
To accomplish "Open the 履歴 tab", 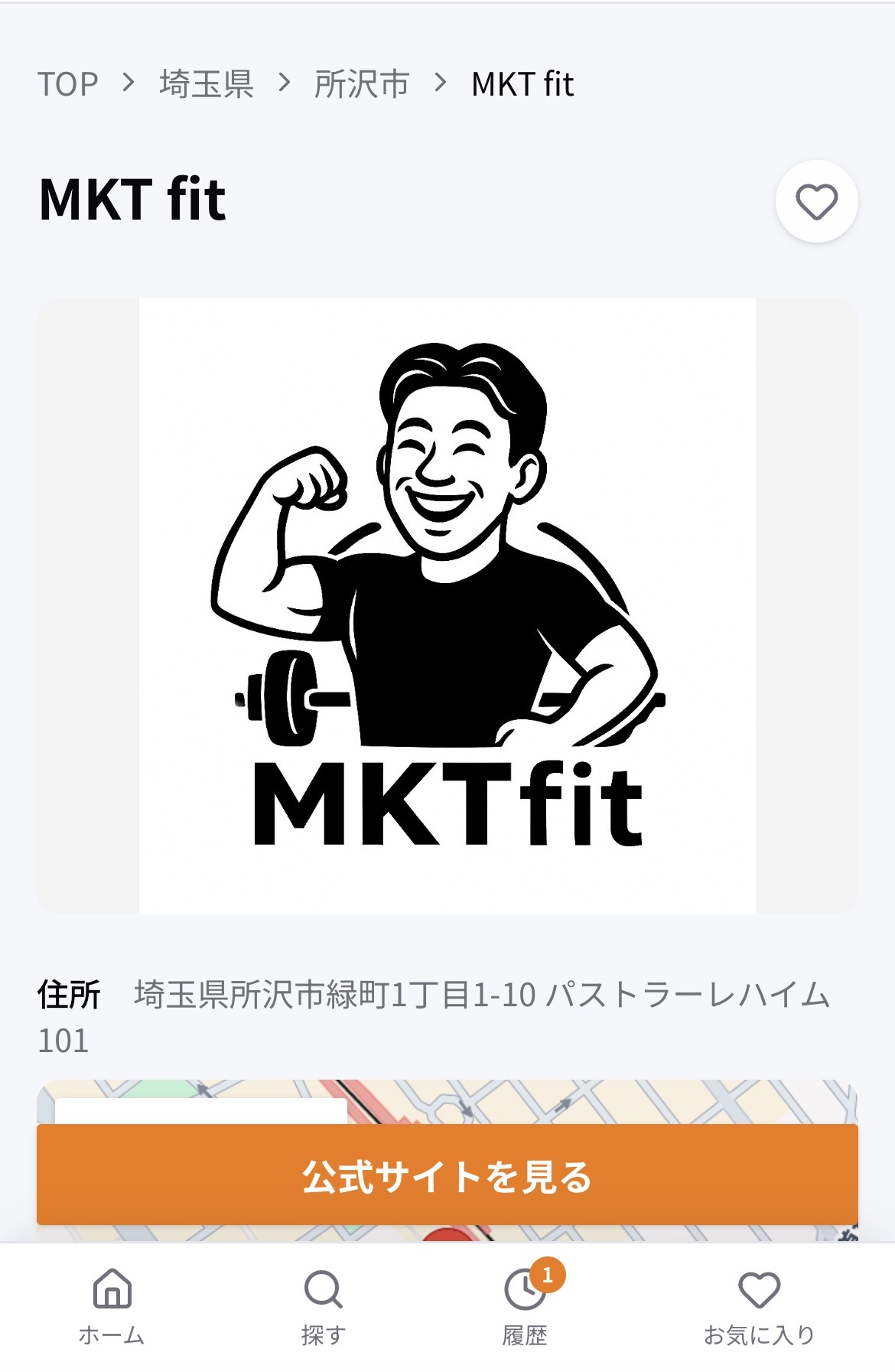I will pos(526,1307).
